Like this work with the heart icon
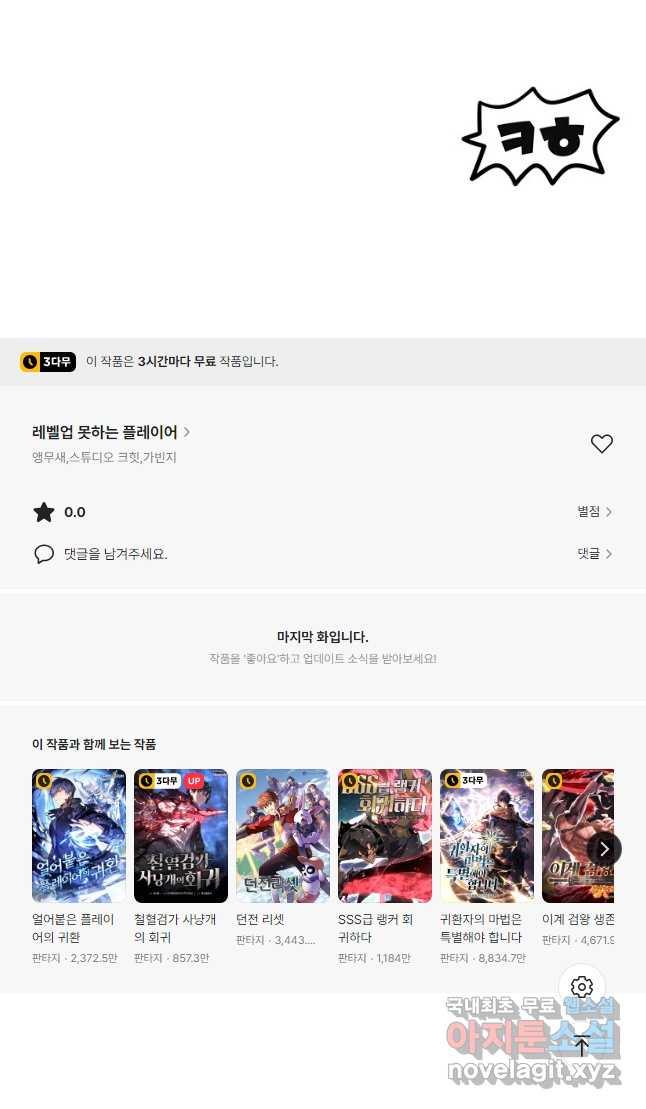The height and width of the screenshot is (1109, 646). pos(601,444)
